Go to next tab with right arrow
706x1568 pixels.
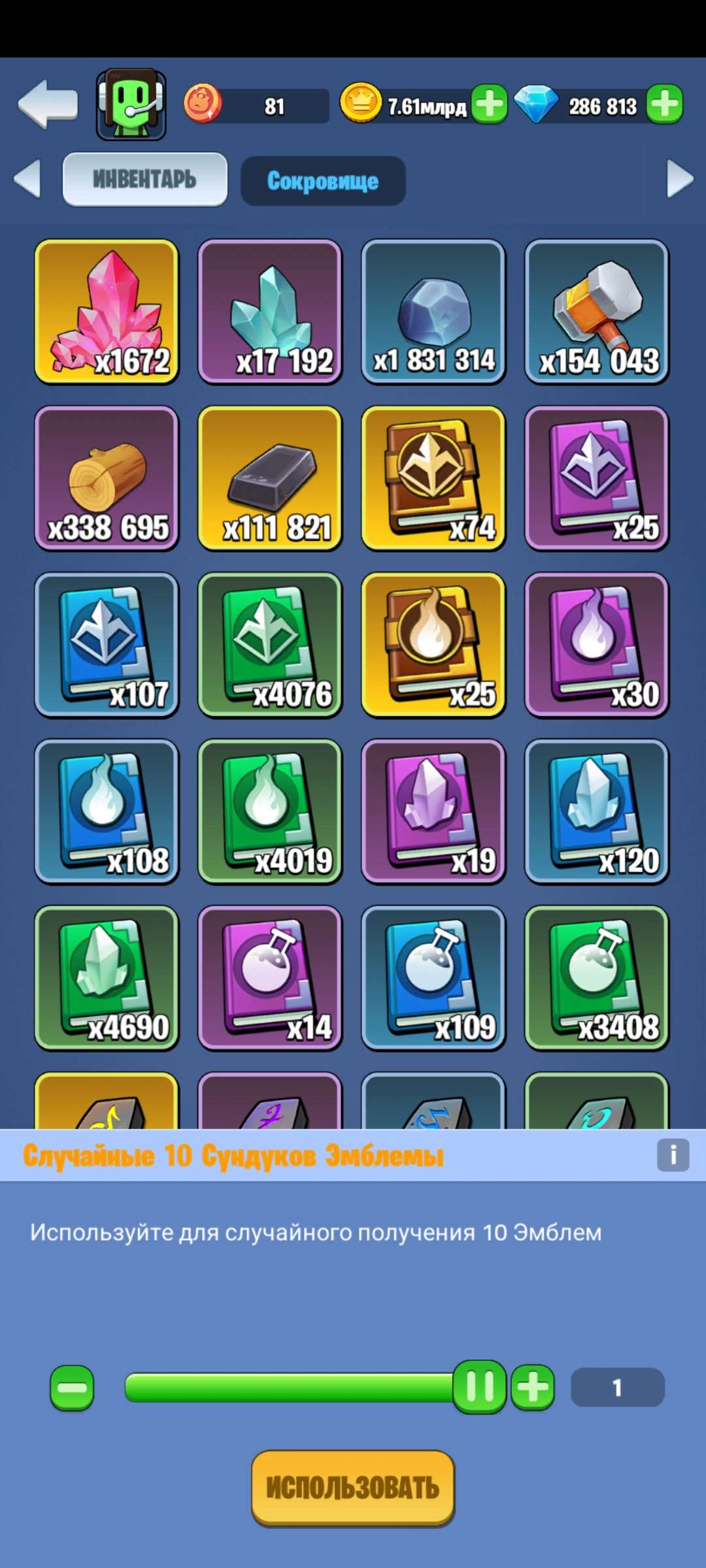click(x=680, y=179)
